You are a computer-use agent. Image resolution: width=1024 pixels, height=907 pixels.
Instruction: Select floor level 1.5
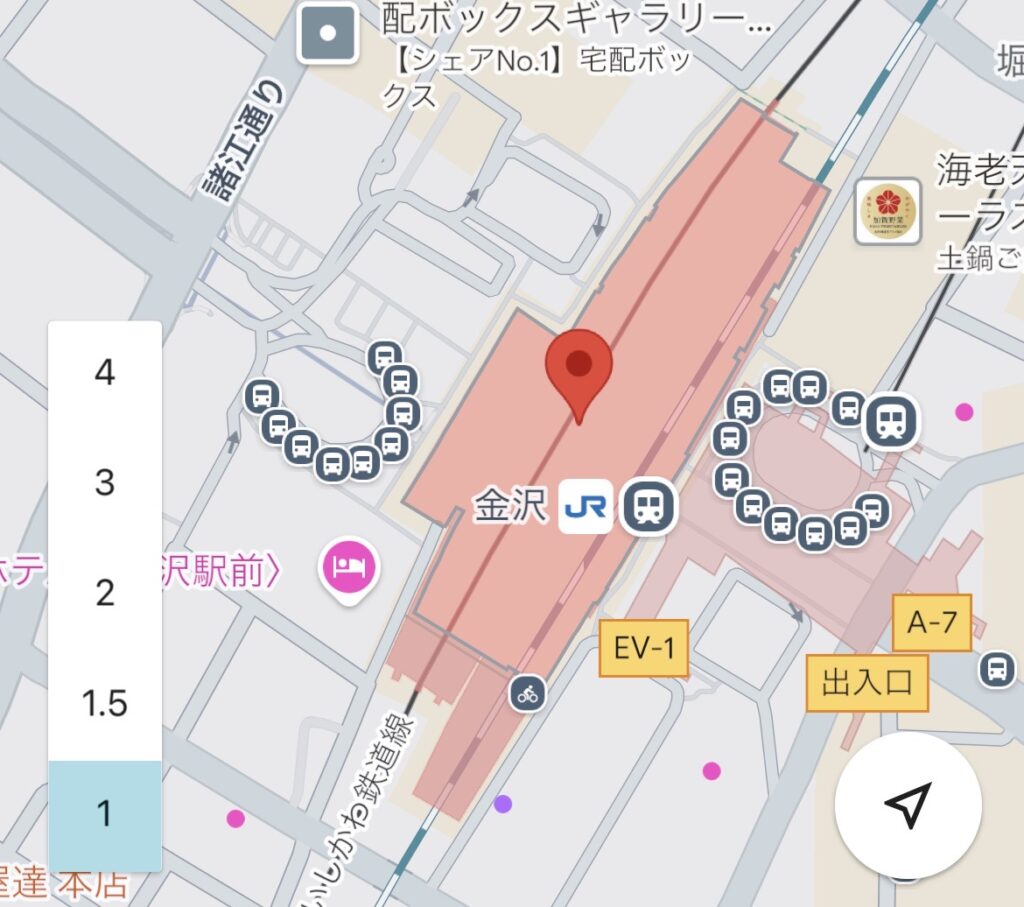(x=105, y=704)
